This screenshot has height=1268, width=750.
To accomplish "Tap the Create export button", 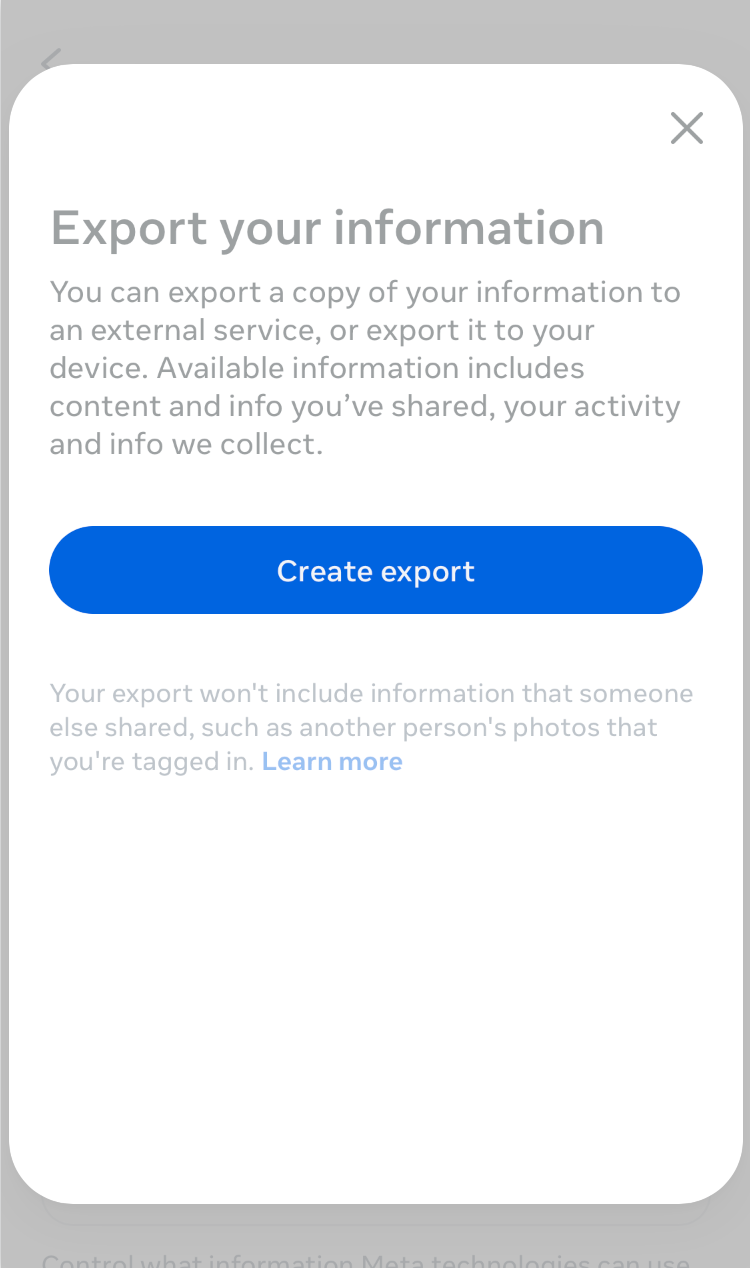I will coord(375,570).
